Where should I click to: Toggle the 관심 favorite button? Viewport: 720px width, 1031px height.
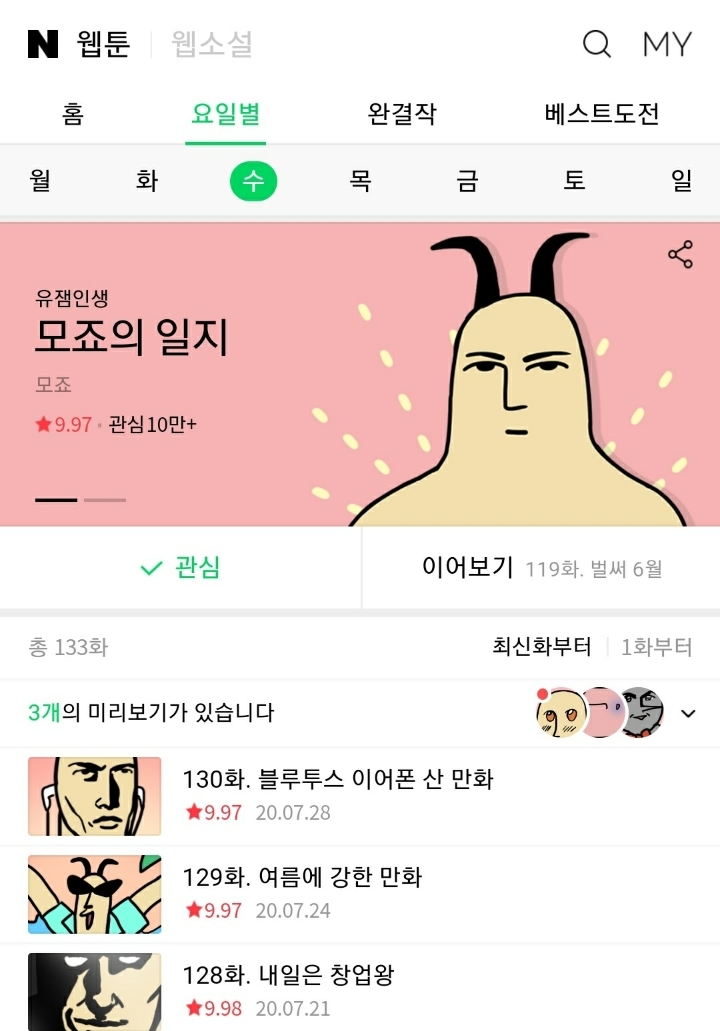tap(180, 568)
